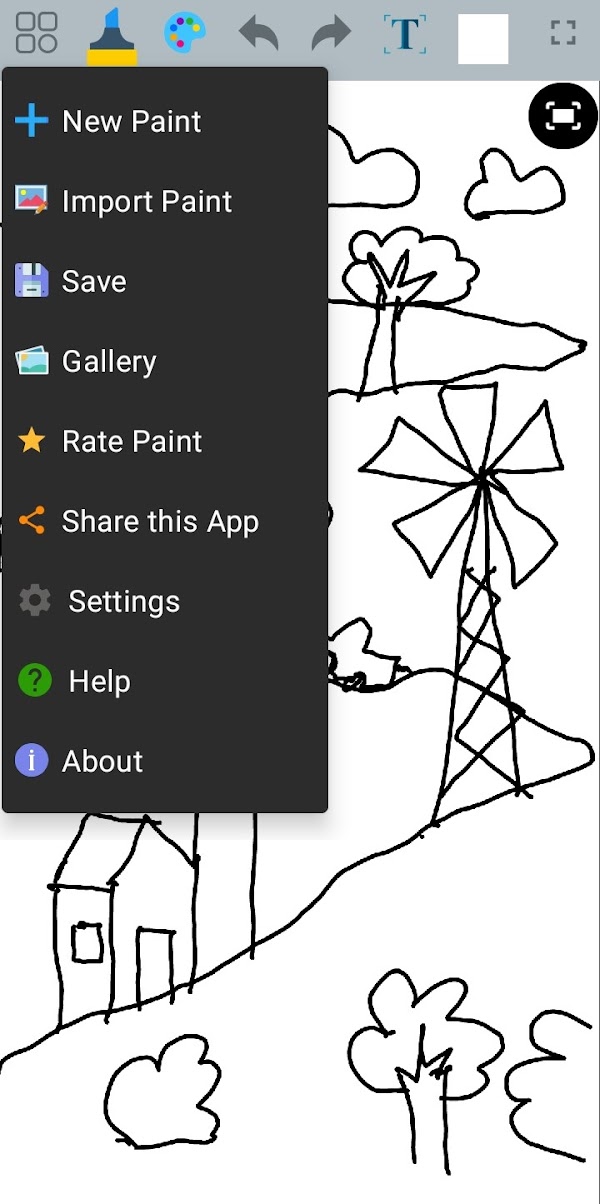View the About page

[102, 762]
